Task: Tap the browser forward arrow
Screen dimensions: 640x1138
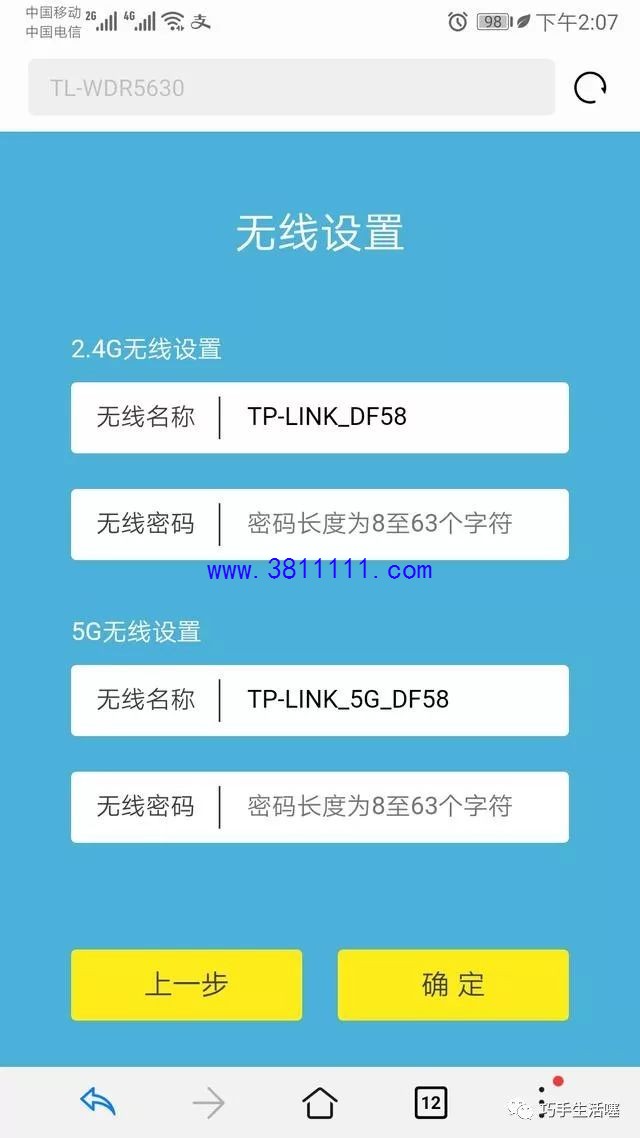Action: (x=209, y=1103)
